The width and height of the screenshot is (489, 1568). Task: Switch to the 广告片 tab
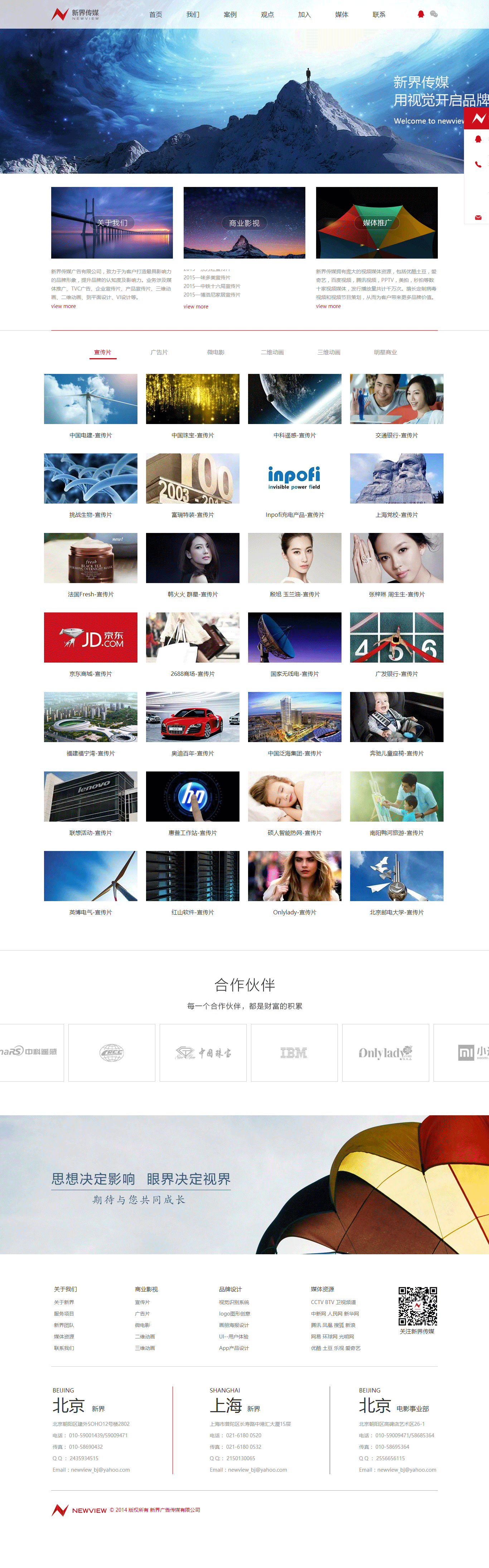click(159, 352)
